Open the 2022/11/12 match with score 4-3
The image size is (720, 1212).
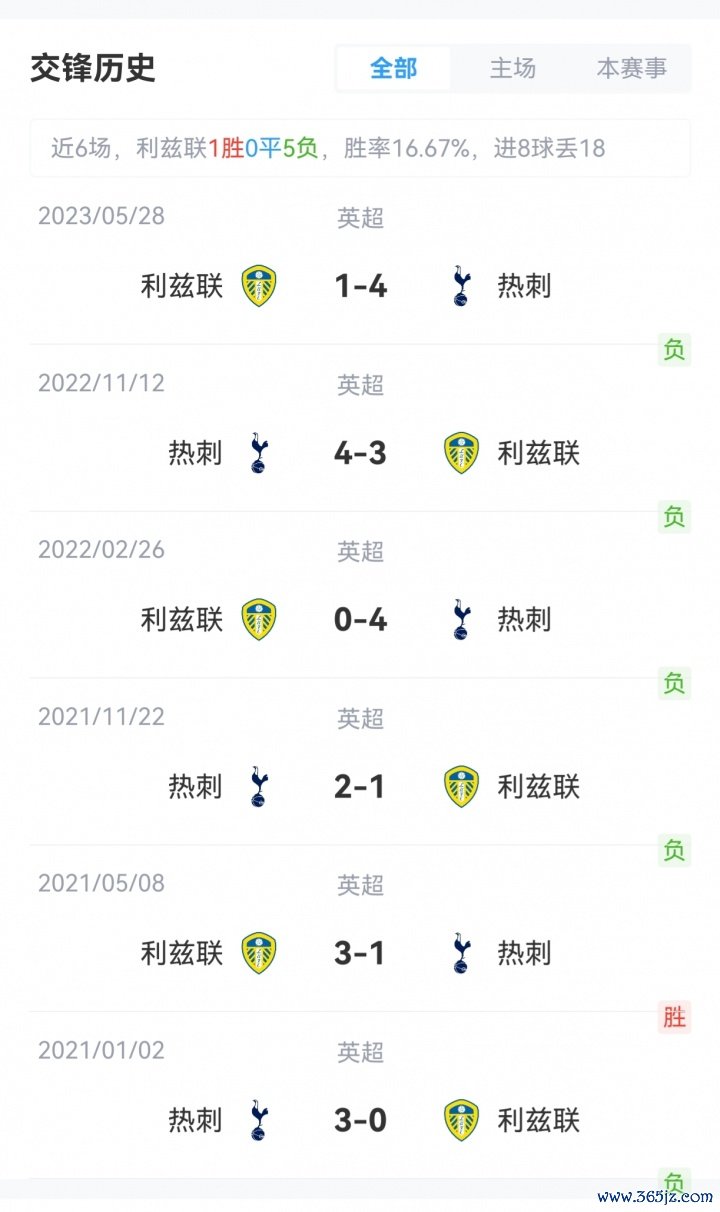tap(360, 453)
